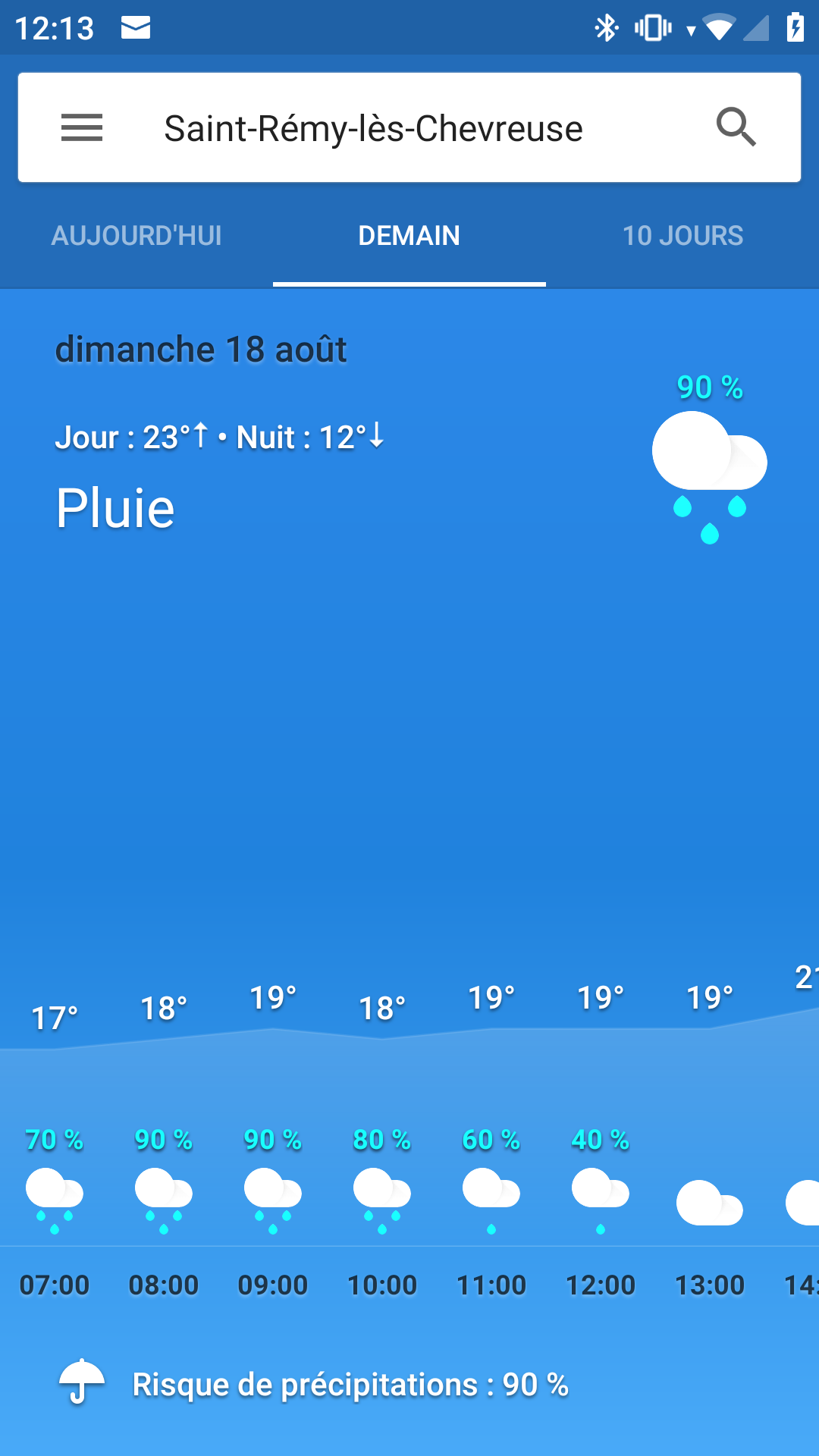Select the DEMAIN tab
This screenshot has height=1456, width=819.
409,236
